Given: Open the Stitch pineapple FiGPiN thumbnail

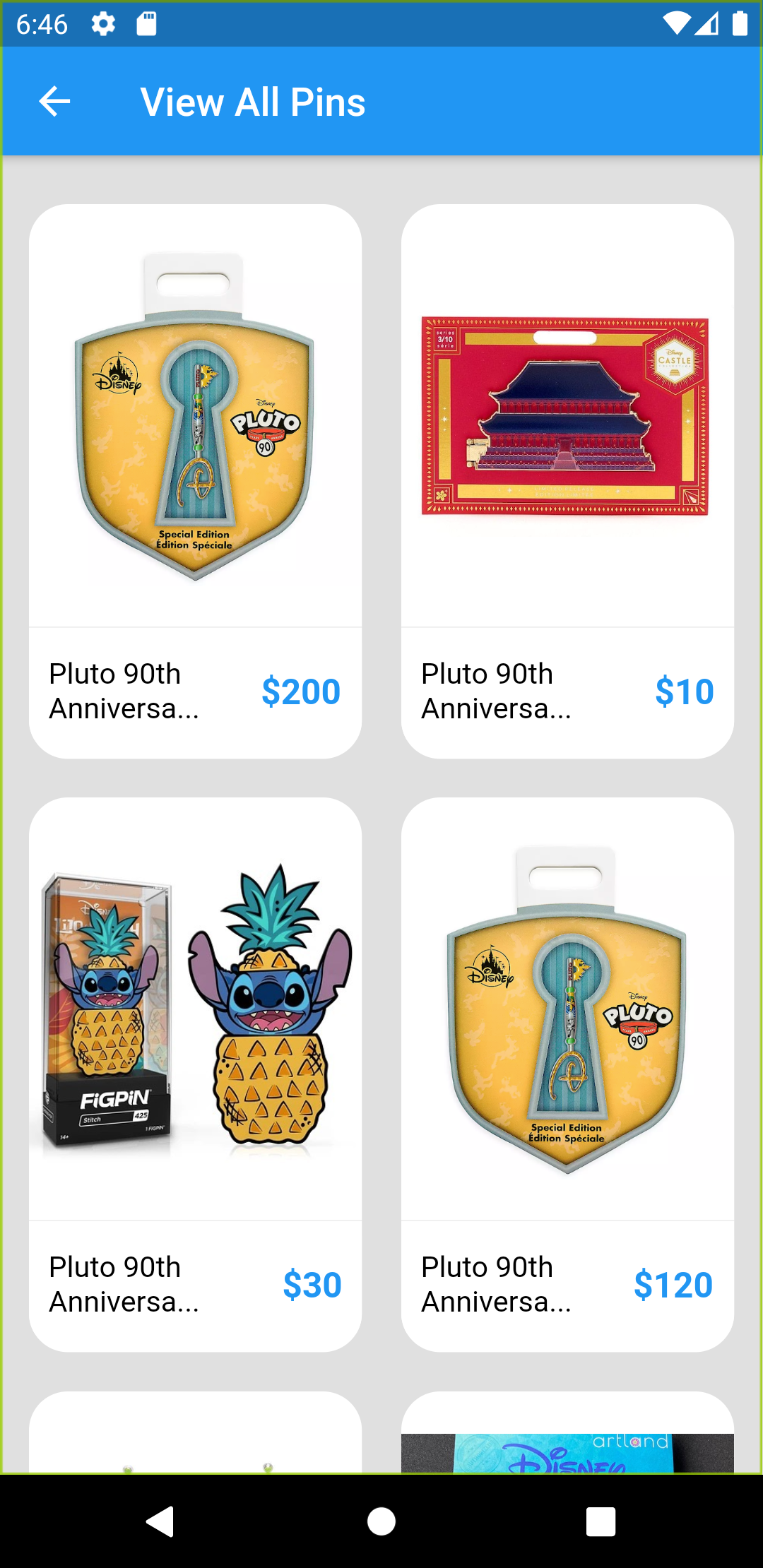Looking at the screenshot, I should (x=195, y=1010).
